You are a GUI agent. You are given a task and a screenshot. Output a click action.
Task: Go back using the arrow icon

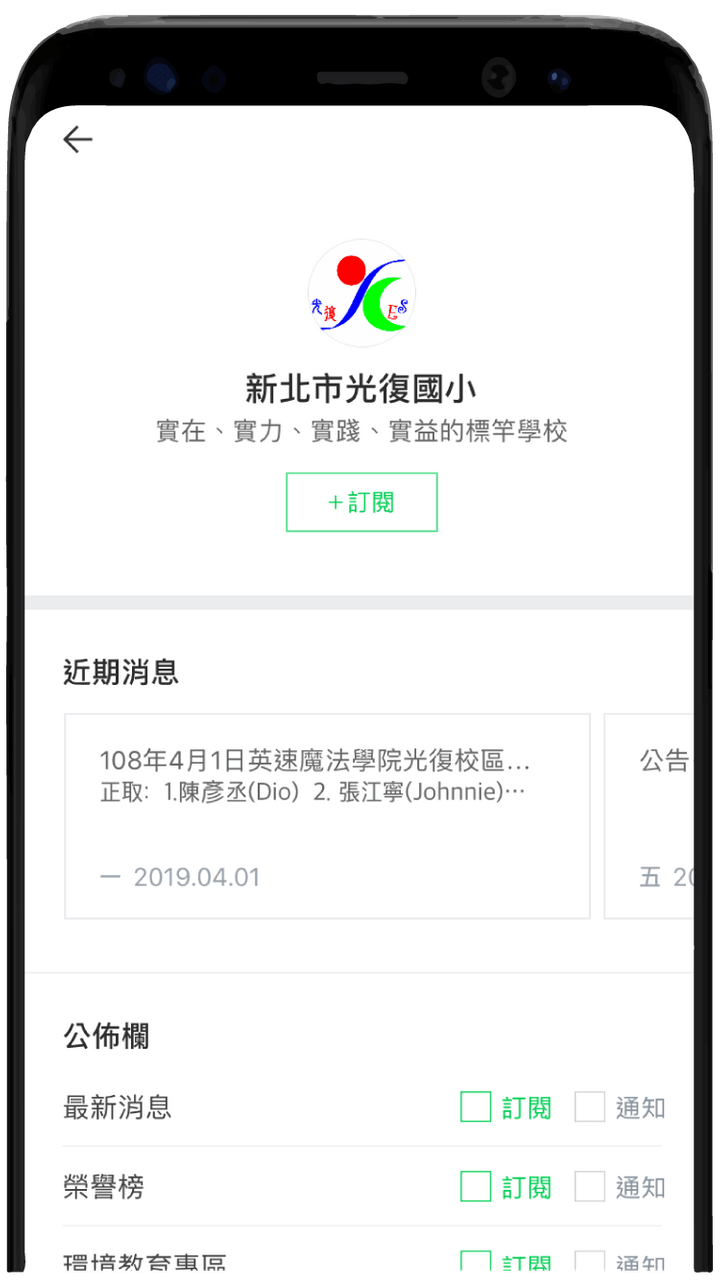[77, 140]
